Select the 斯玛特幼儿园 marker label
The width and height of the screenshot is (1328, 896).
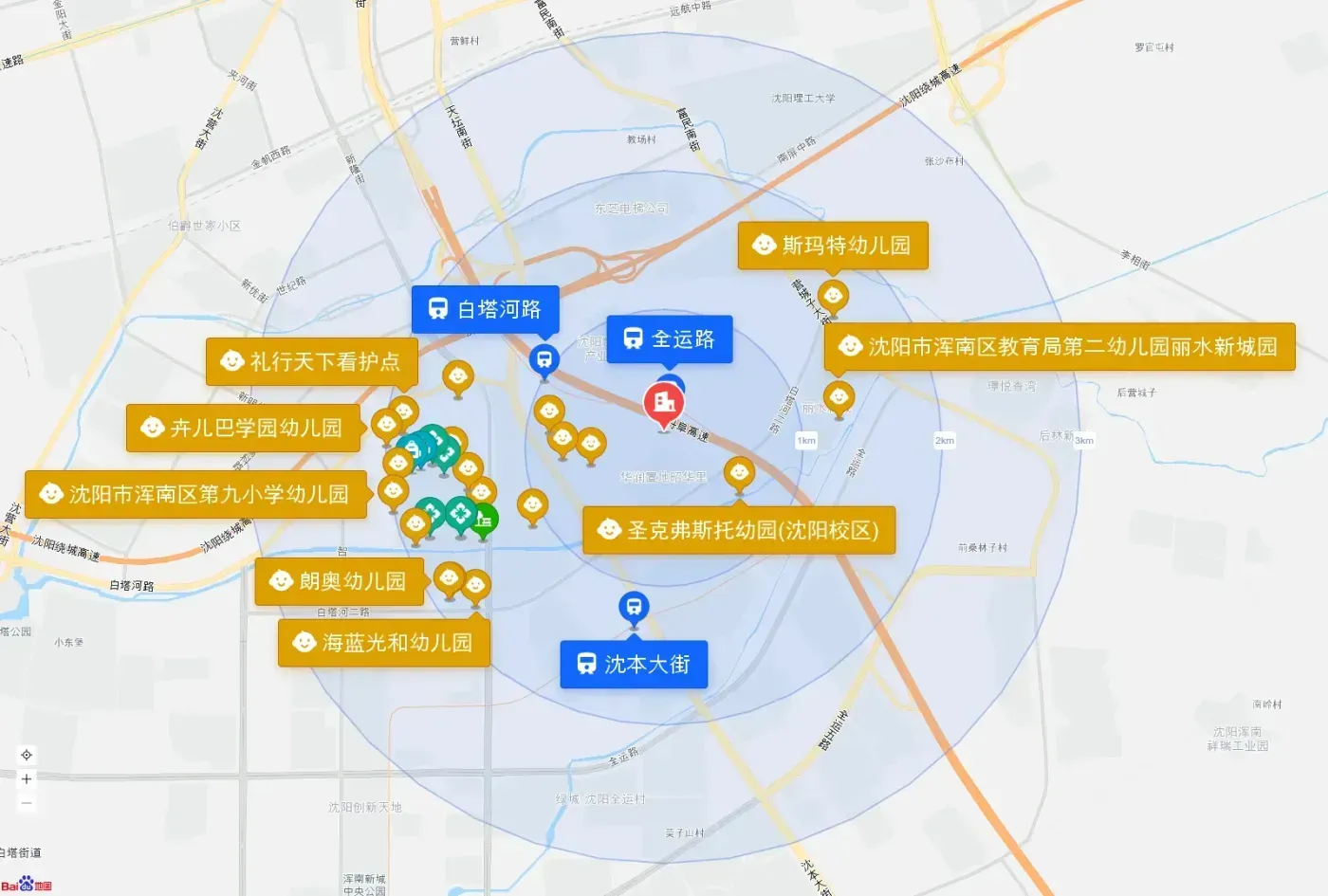tap(833, 246)
